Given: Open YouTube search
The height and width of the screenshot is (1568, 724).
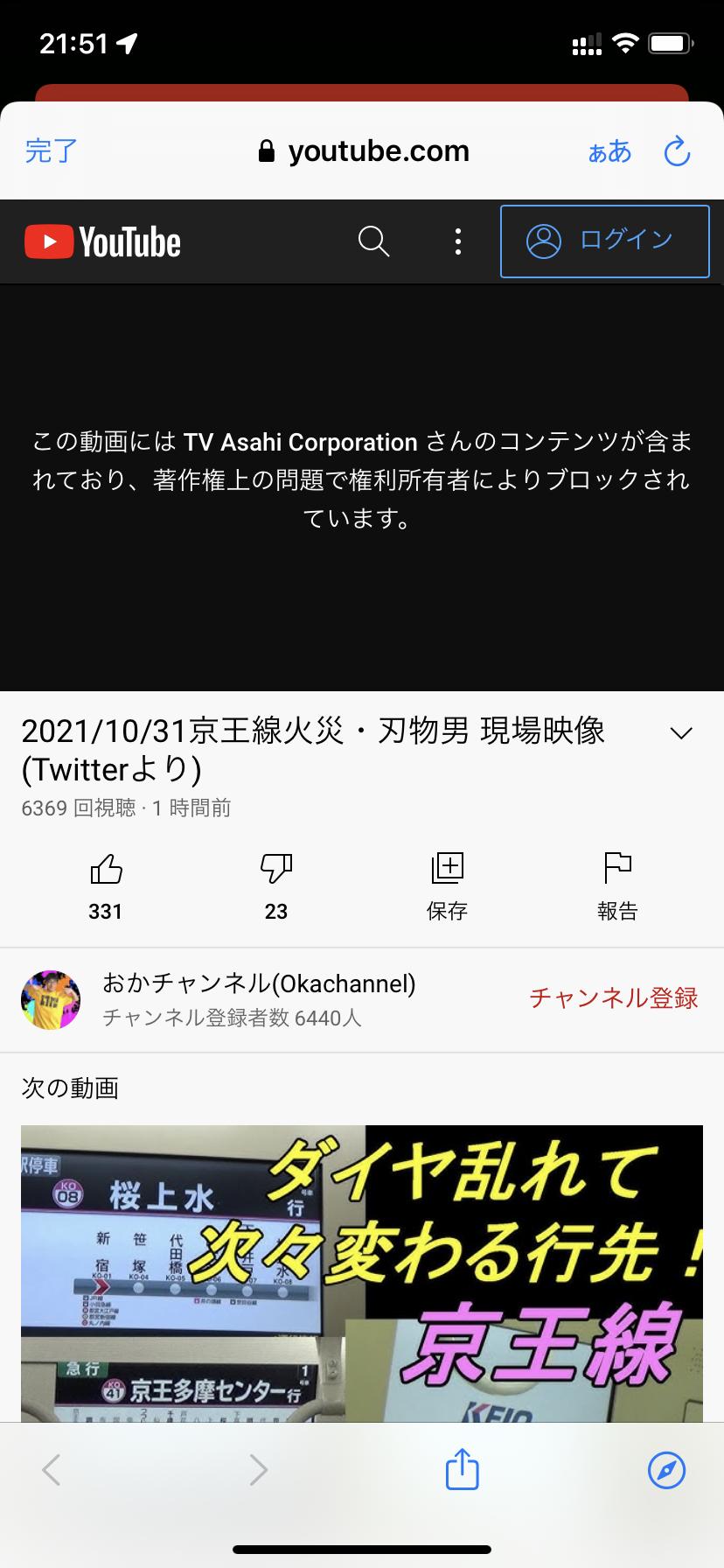Looking at the screenshot, I should pyautogui.click(x=373, y=241).
